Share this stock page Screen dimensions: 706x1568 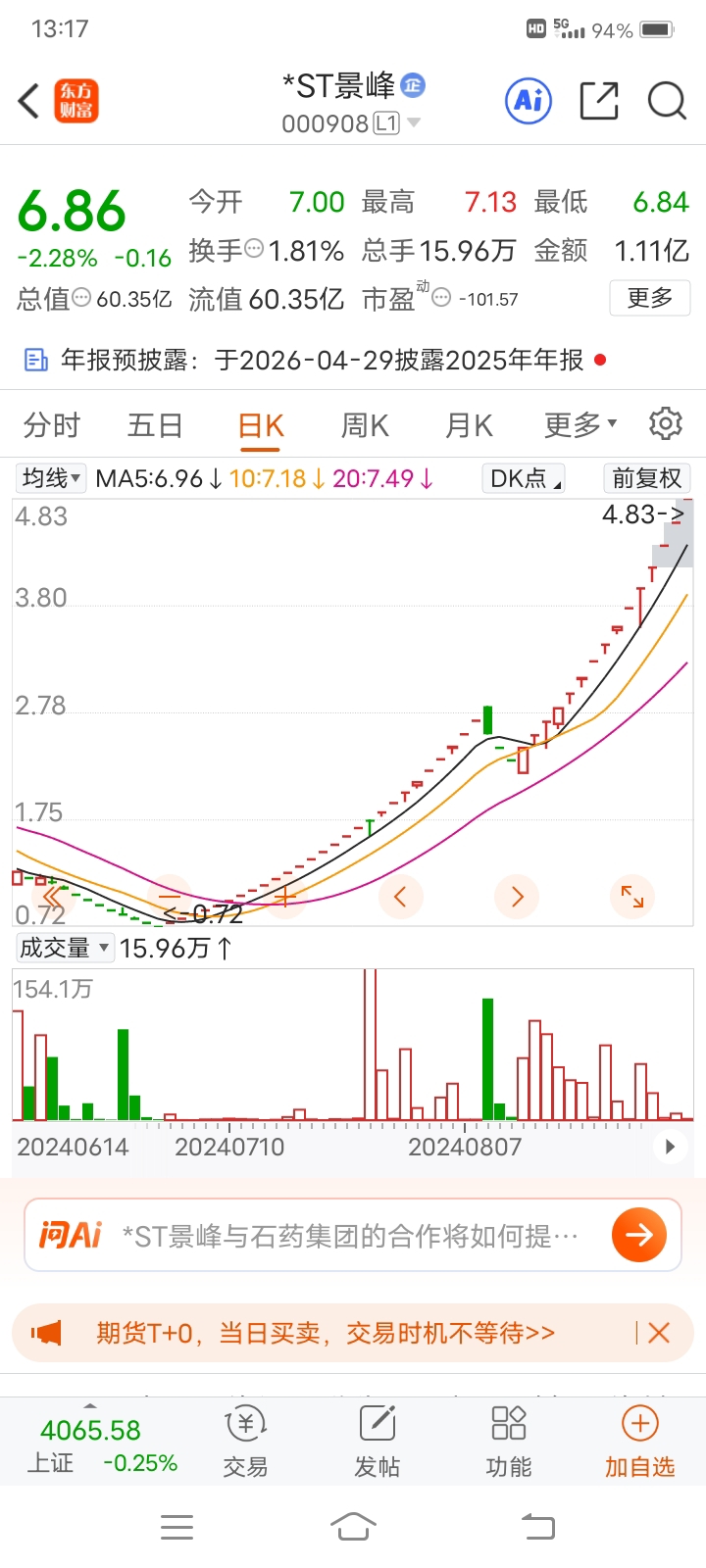tap(599, 101)
